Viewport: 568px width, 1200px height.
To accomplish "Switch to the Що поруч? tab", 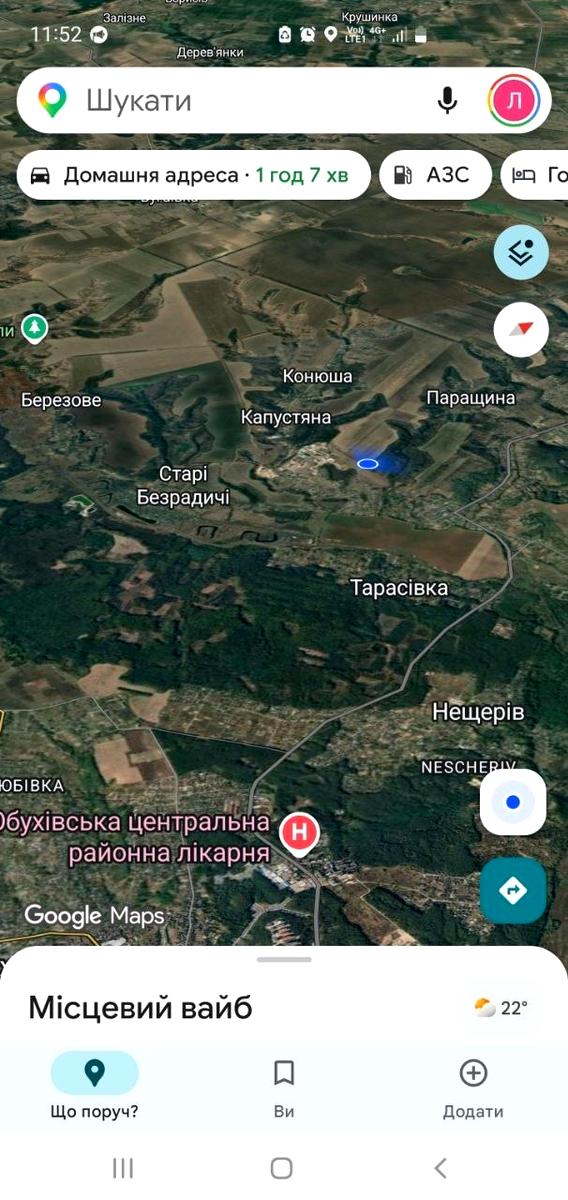I will (x=94, y=1086).
